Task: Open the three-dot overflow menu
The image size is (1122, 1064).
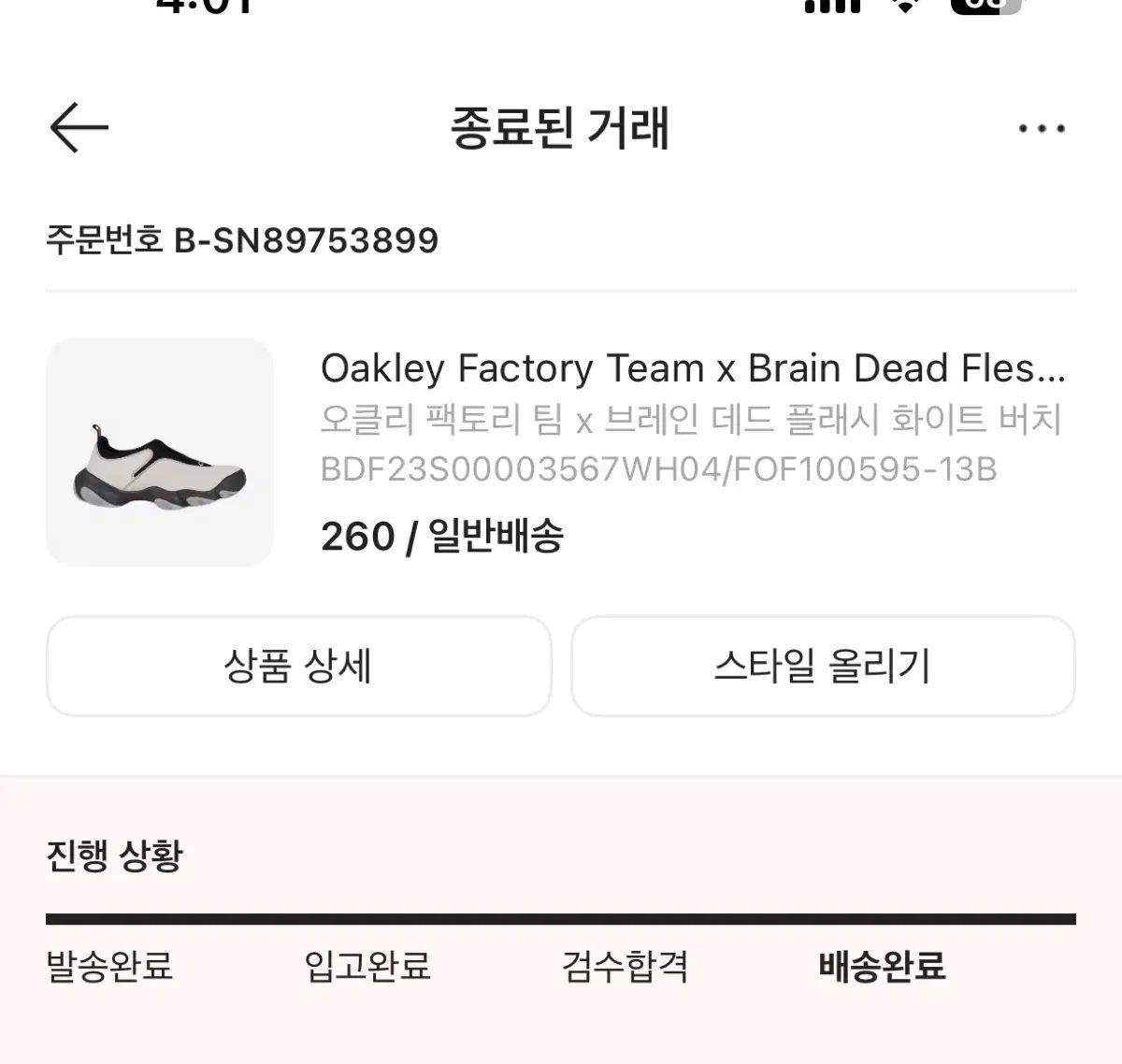Action: click(1042, 129)
